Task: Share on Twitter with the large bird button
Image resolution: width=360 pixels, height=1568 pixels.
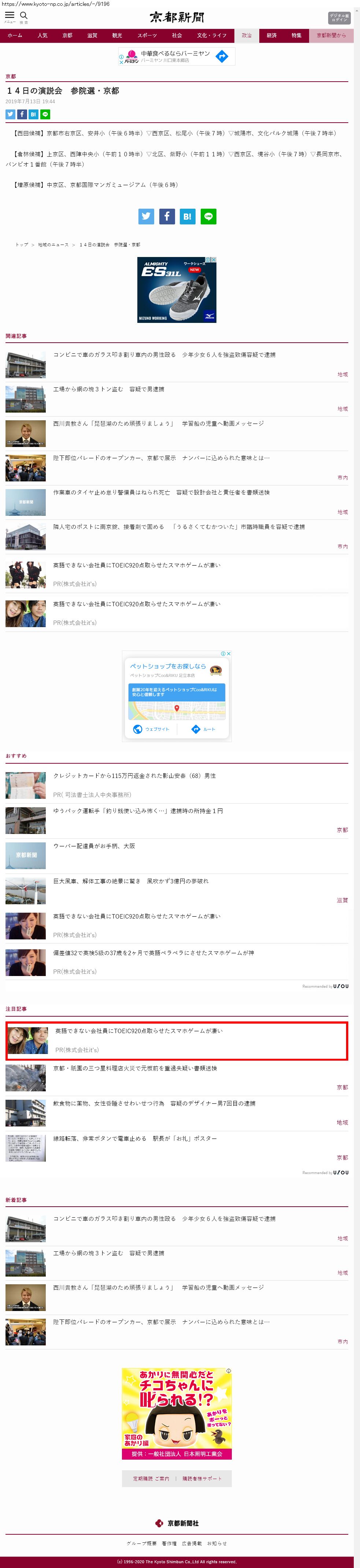Action: pos(146,216)
